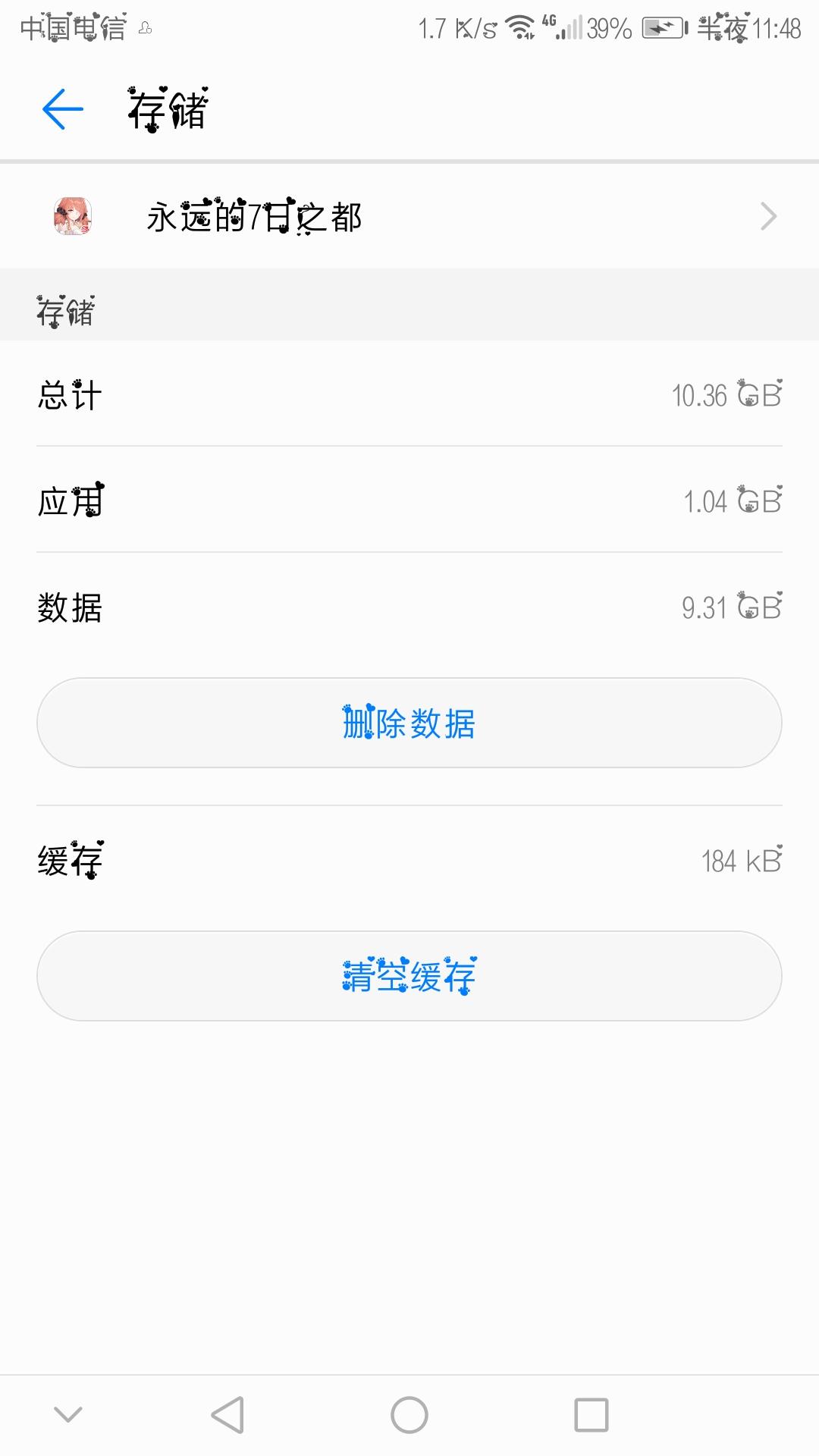Tap the 删除数据 button
This screenshot has height=1456, width=819.
[409, 723]
